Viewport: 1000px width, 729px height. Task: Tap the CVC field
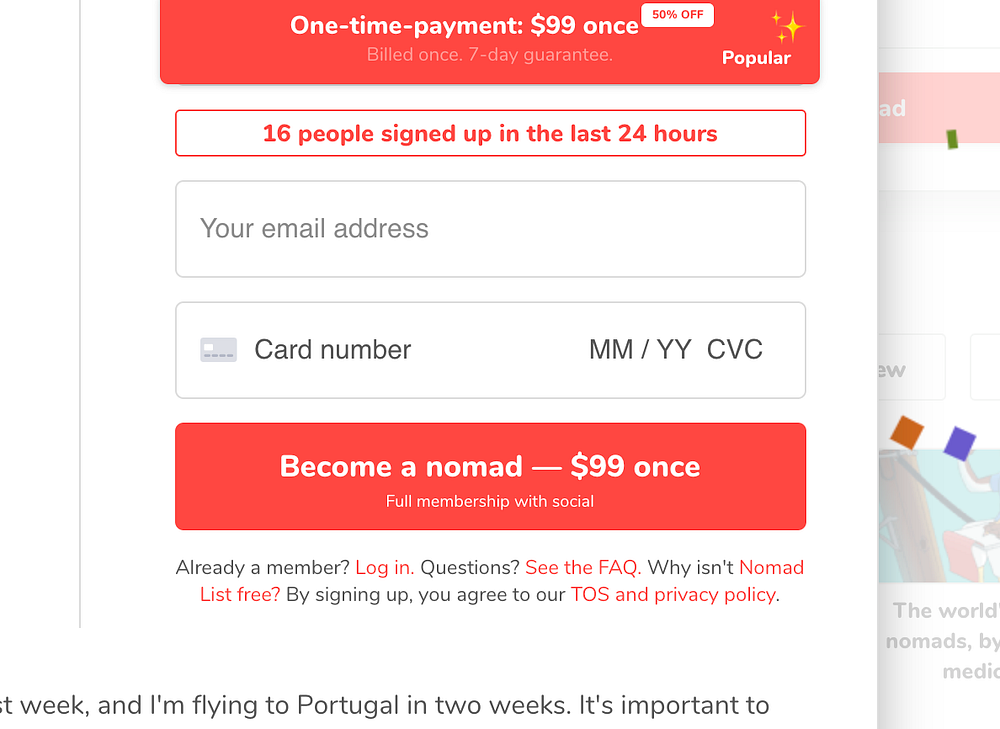click(x=735, y=350)
